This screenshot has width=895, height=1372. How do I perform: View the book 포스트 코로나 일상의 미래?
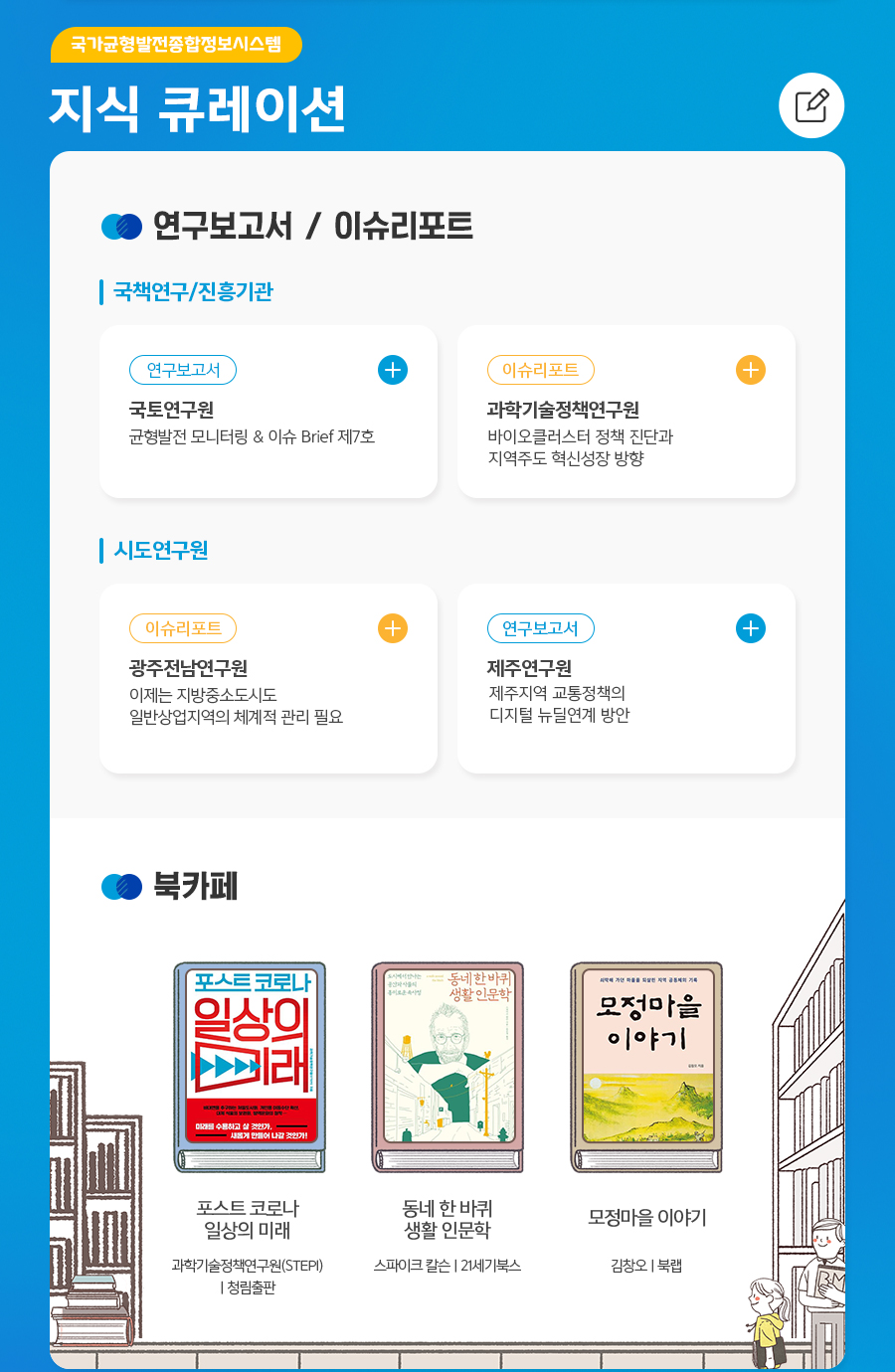click(250, 1067)
